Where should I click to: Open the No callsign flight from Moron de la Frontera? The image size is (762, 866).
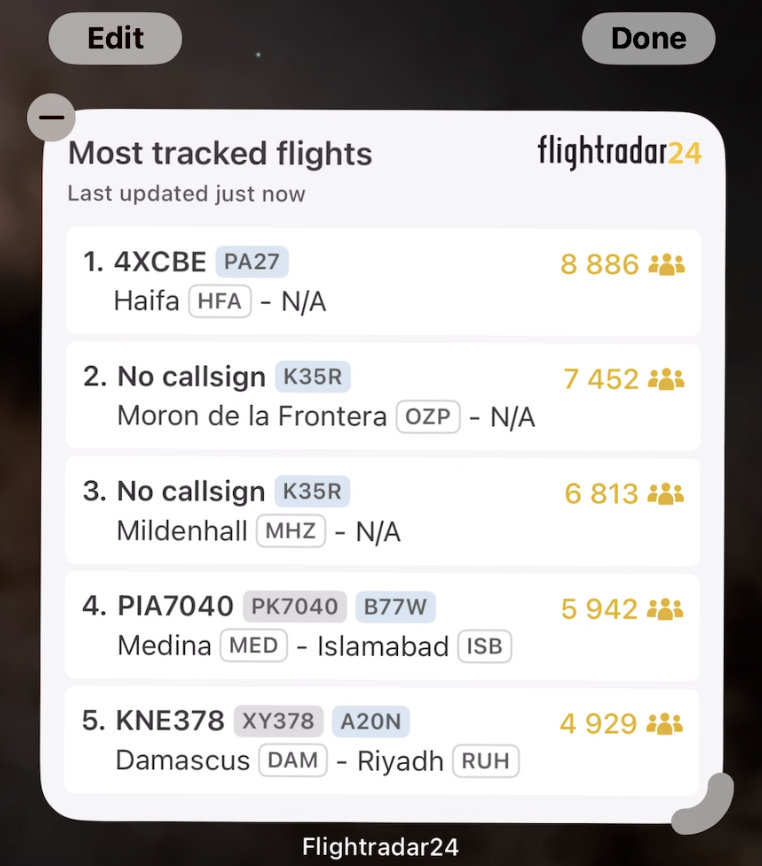pos(383,396)
